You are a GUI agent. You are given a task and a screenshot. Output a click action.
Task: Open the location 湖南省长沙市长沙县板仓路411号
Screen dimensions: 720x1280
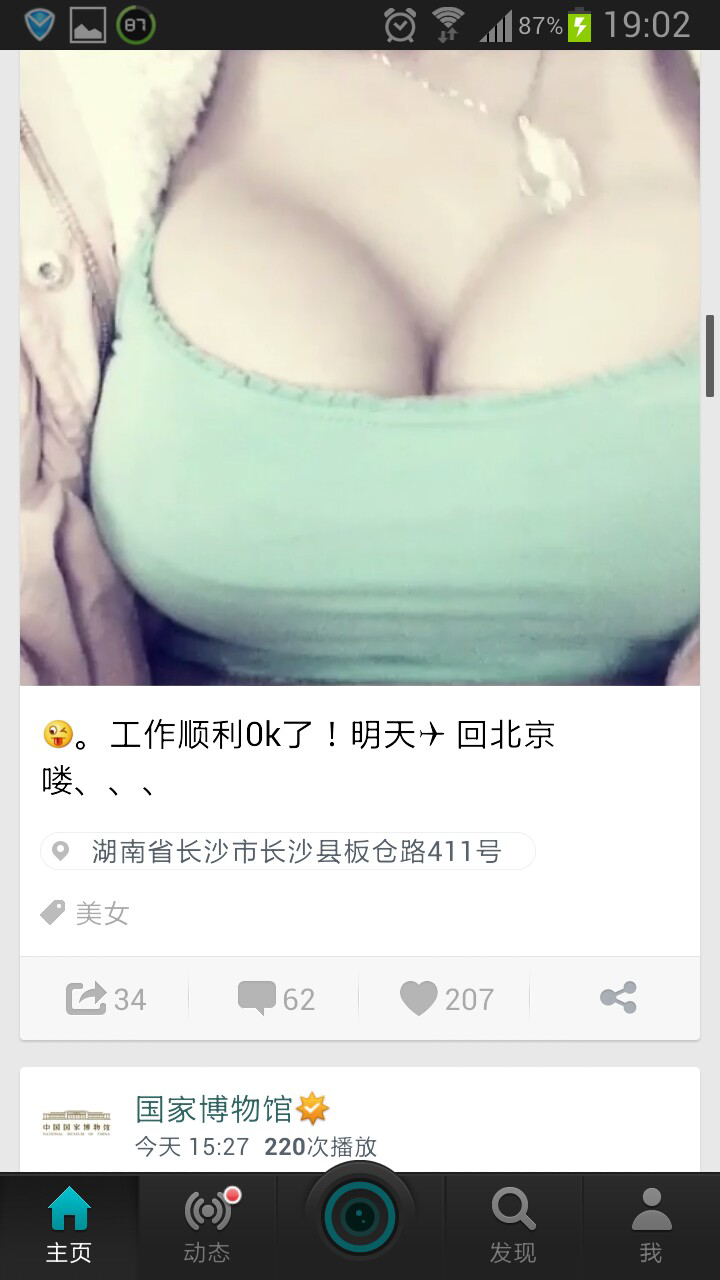(x=287, y=852)
